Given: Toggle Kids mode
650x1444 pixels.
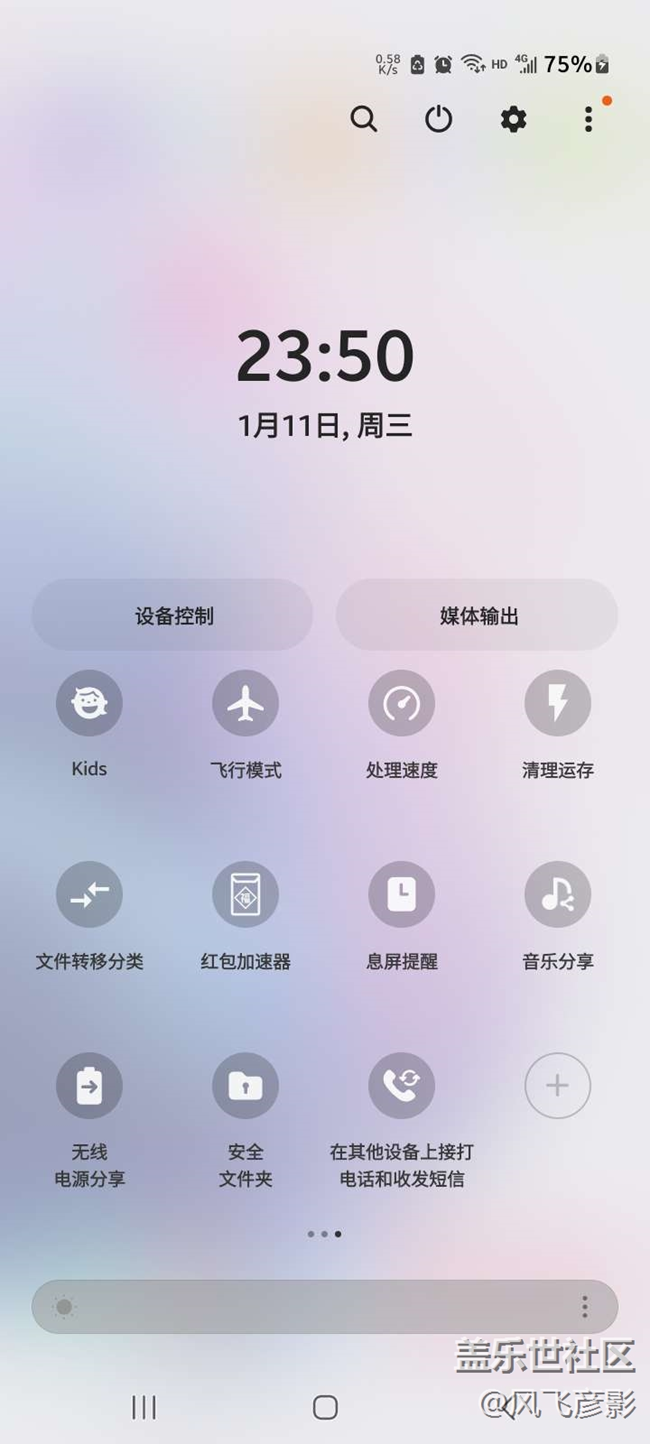Looking at the screenshot, I should pyautogui.click(x=89, y=703).
